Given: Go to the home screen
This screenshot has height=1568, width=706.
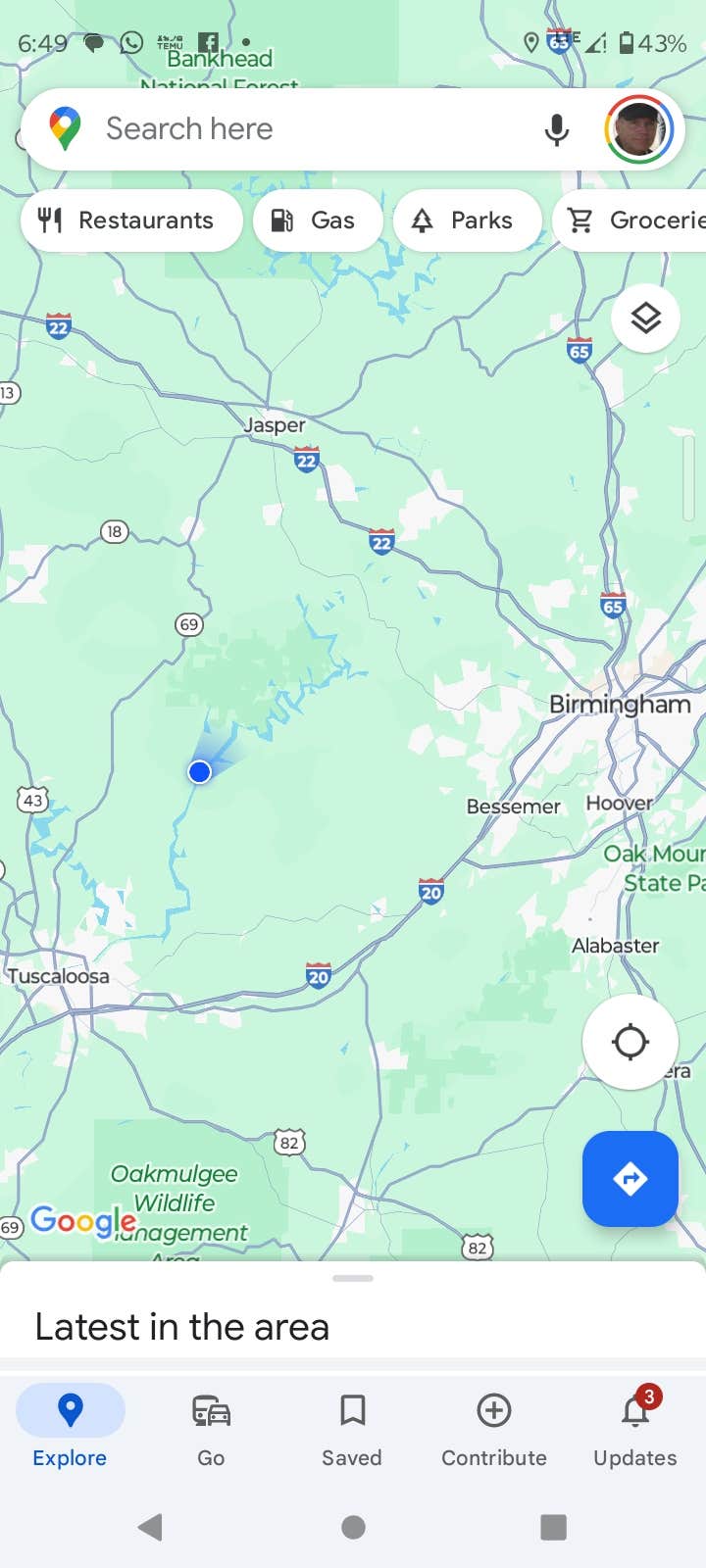Looking at the screenshot, I should pos(353,1527).
